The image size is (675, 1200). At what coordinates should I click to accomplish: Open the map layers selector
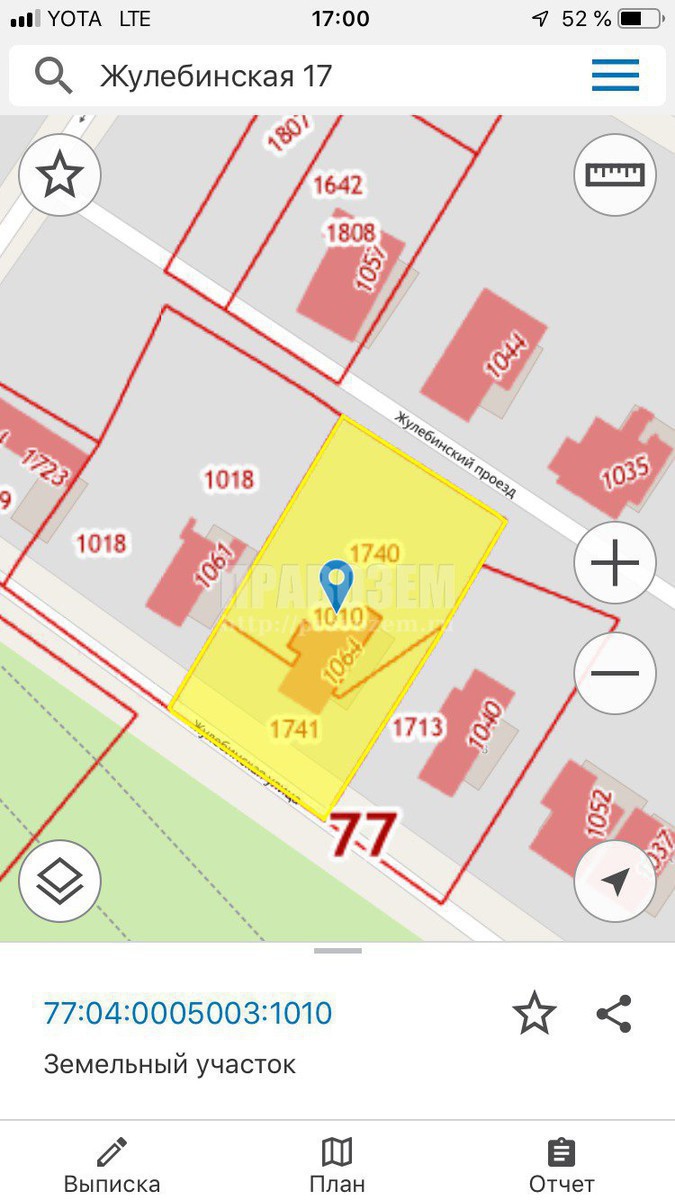pos(60,881)
